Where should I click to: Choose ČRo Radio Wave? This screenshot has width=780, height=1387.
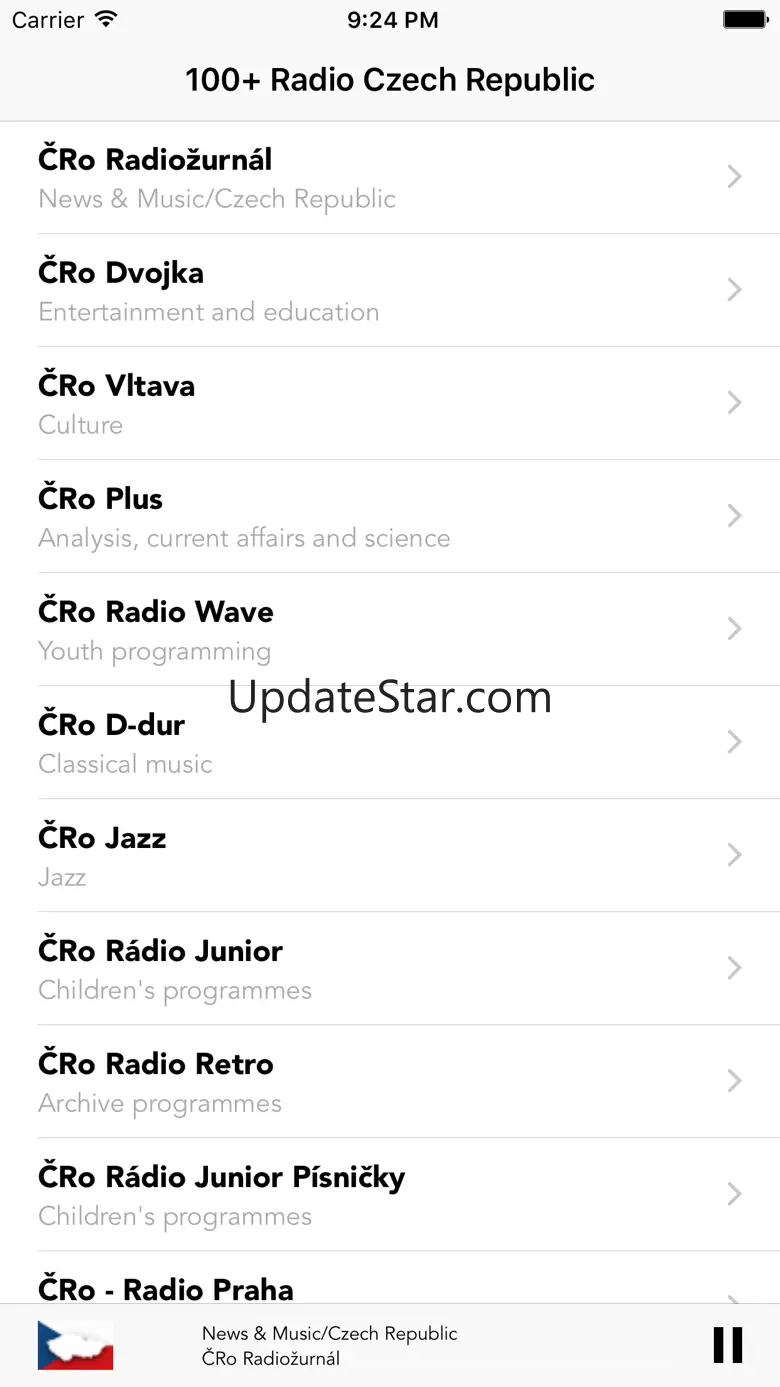390,630
